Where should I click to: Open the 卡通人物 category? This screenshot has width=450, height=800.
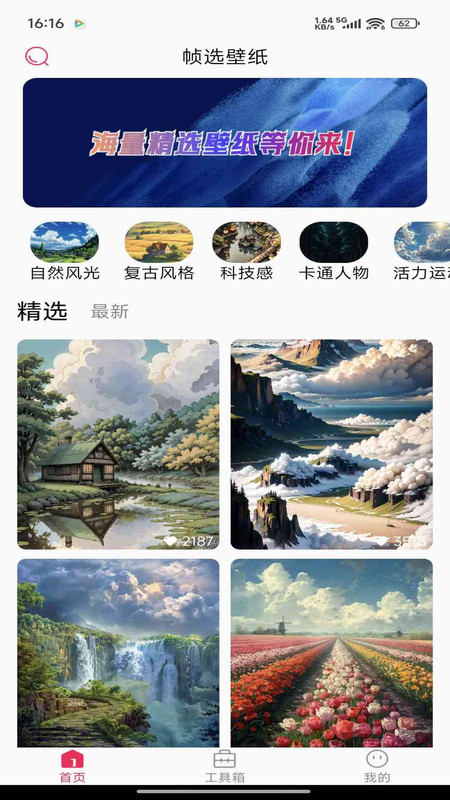tap(334, 251)
